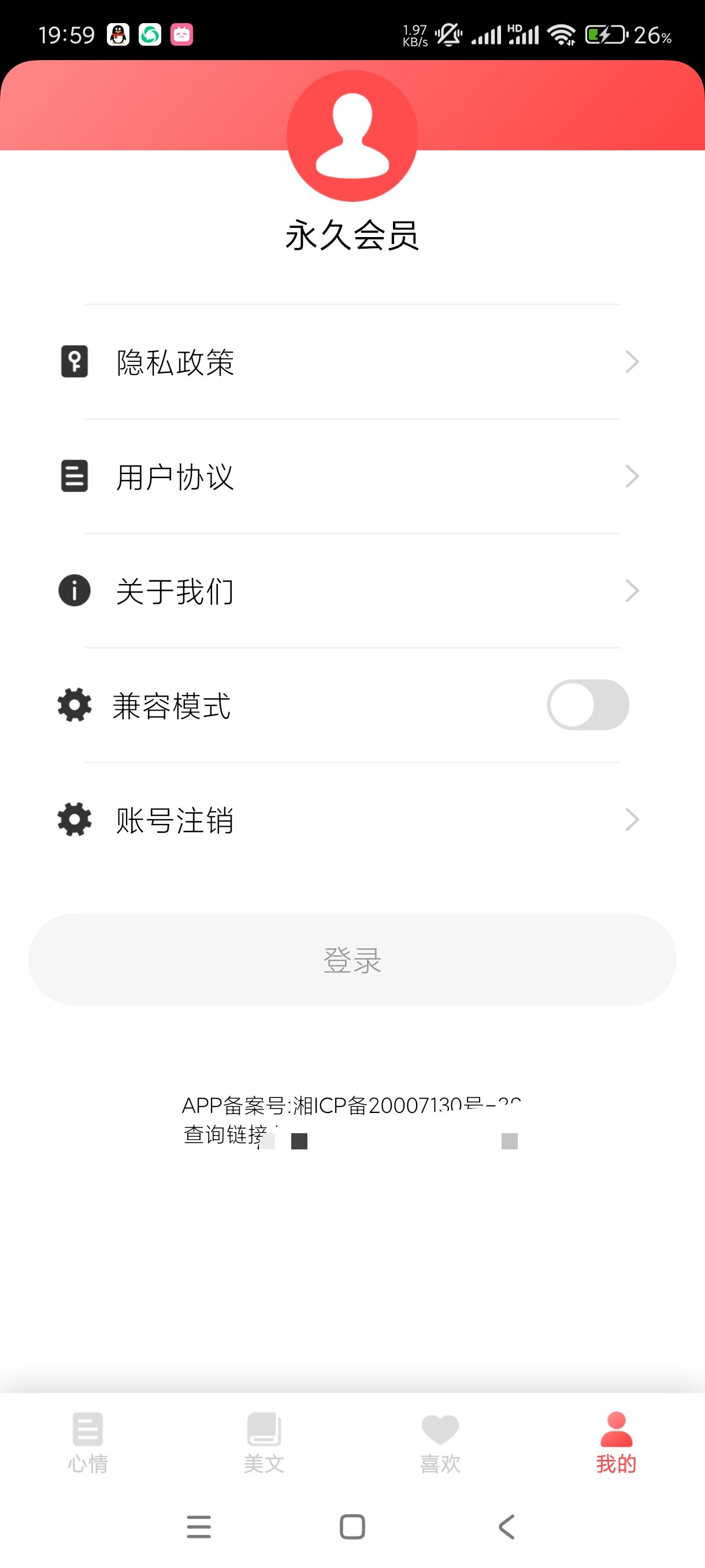The image size is (705, 1568).
Task: Tap the 登录 login button
Action: coord(351,959)
